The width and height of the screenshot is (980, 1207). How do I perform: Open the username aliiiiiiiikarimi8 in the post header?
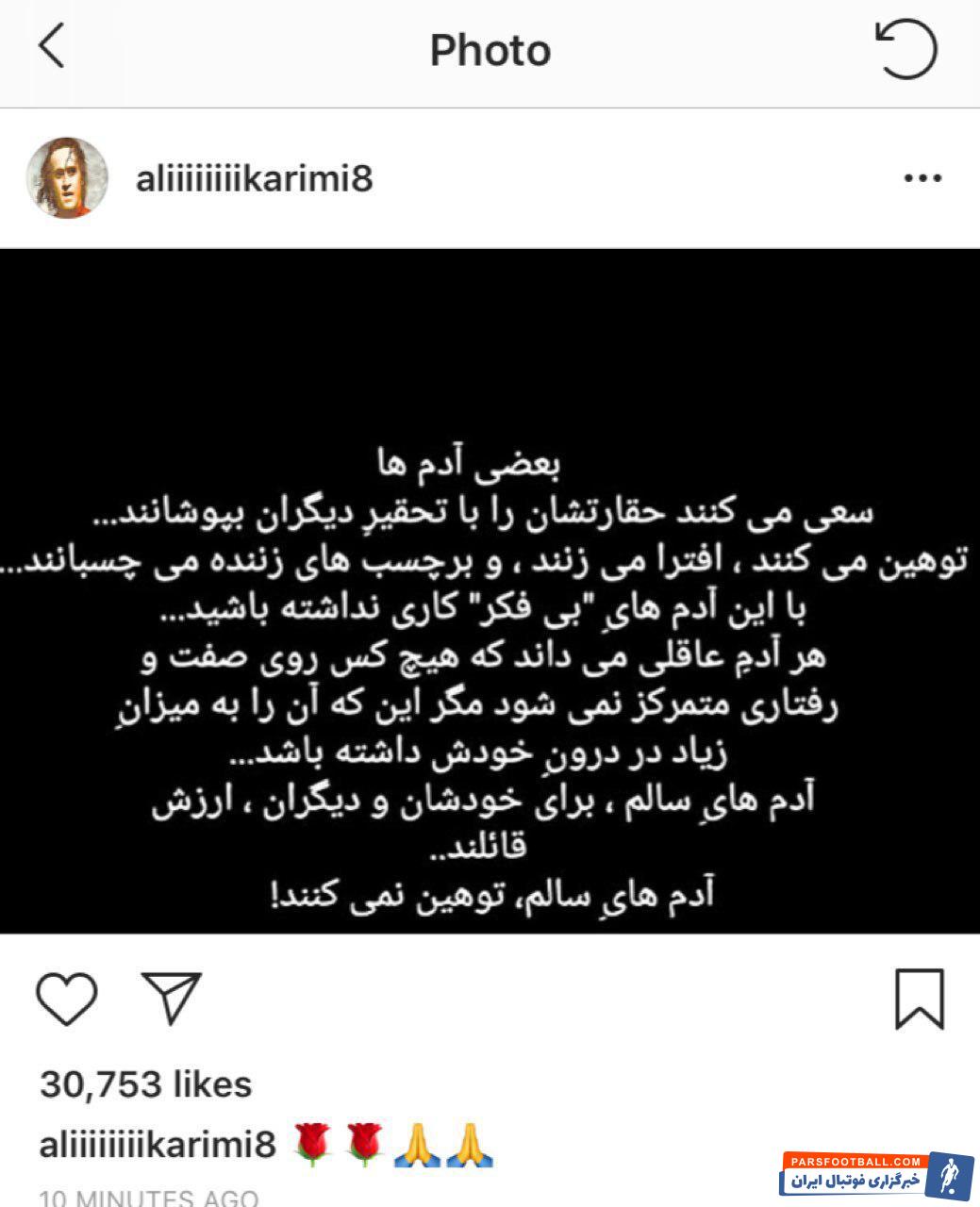click(x=255, y=178)
